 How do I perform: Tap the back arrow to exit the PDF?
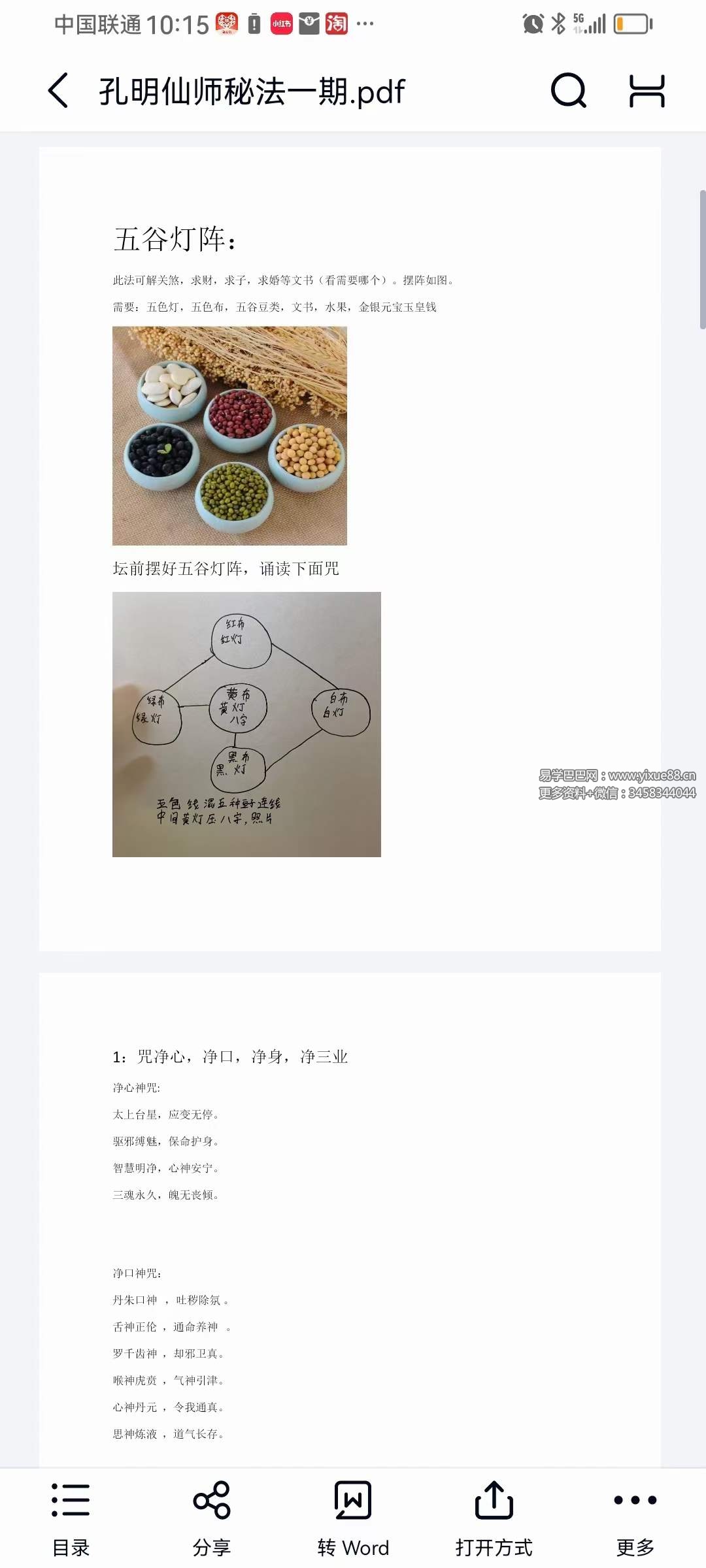click(59, 91)
